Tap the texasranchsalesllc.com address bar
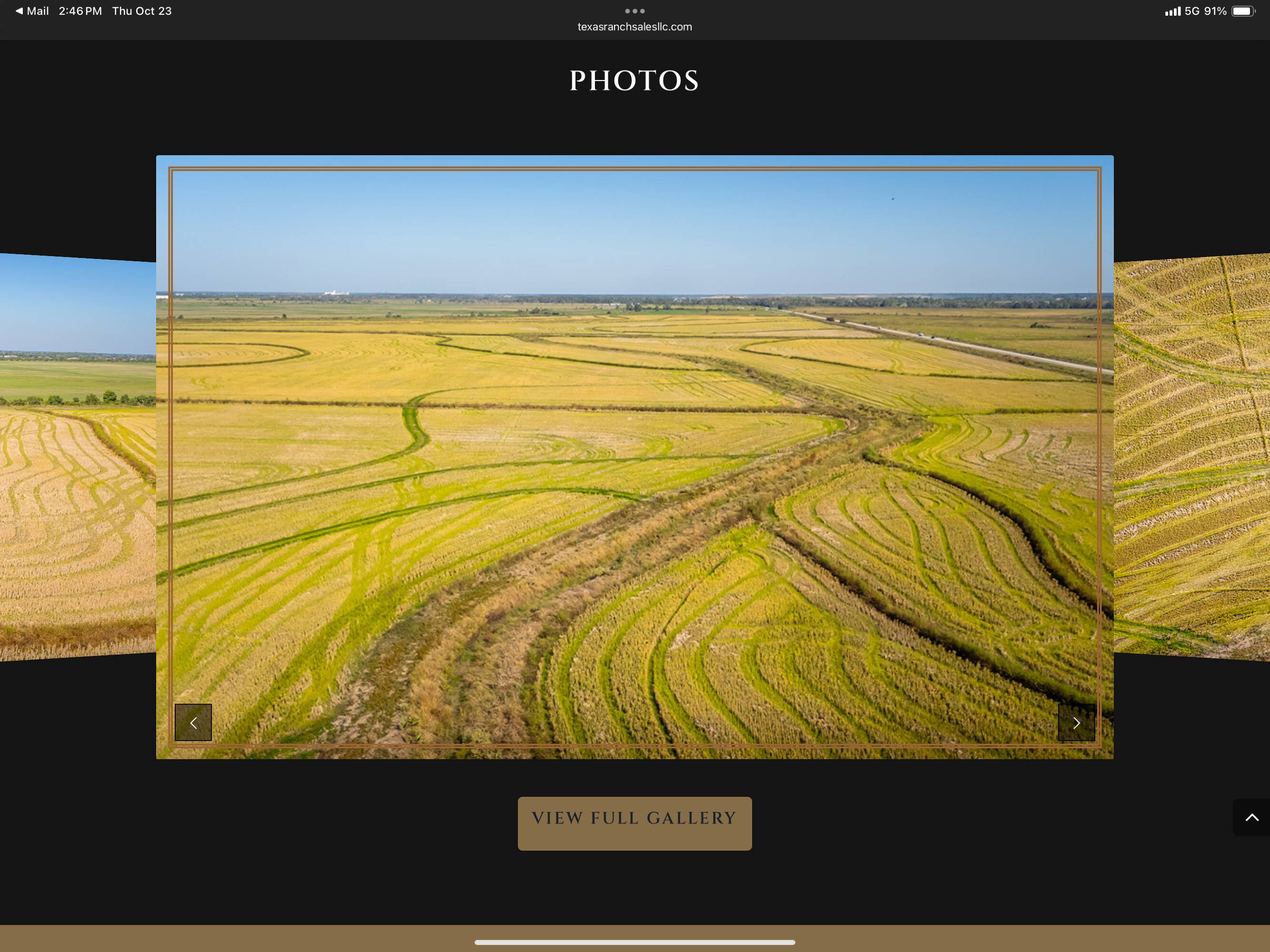This screenshot has width=1270, height=952. point(635,27)
